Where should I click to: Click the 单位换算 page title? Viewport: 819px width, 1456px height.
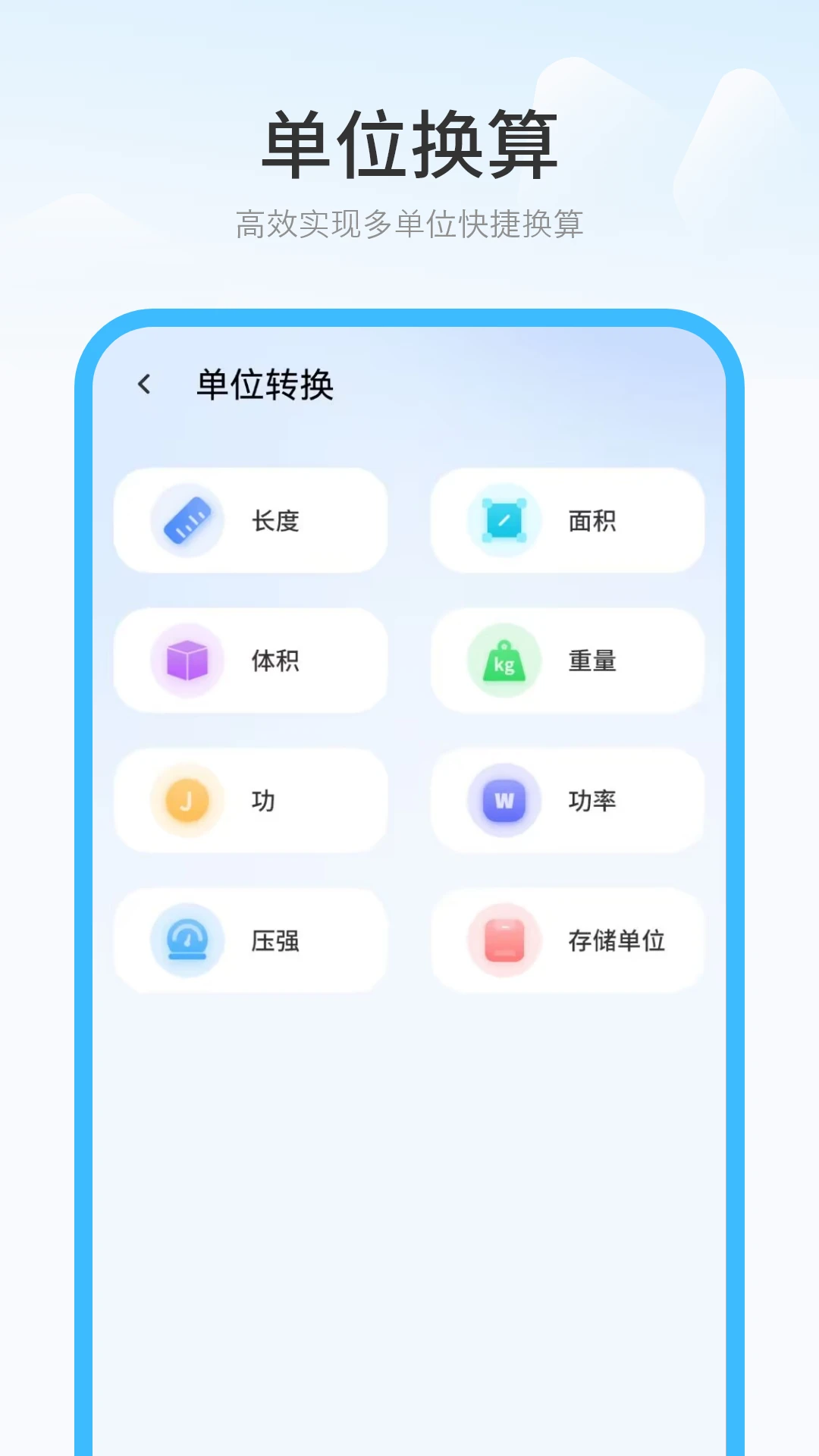409,144
